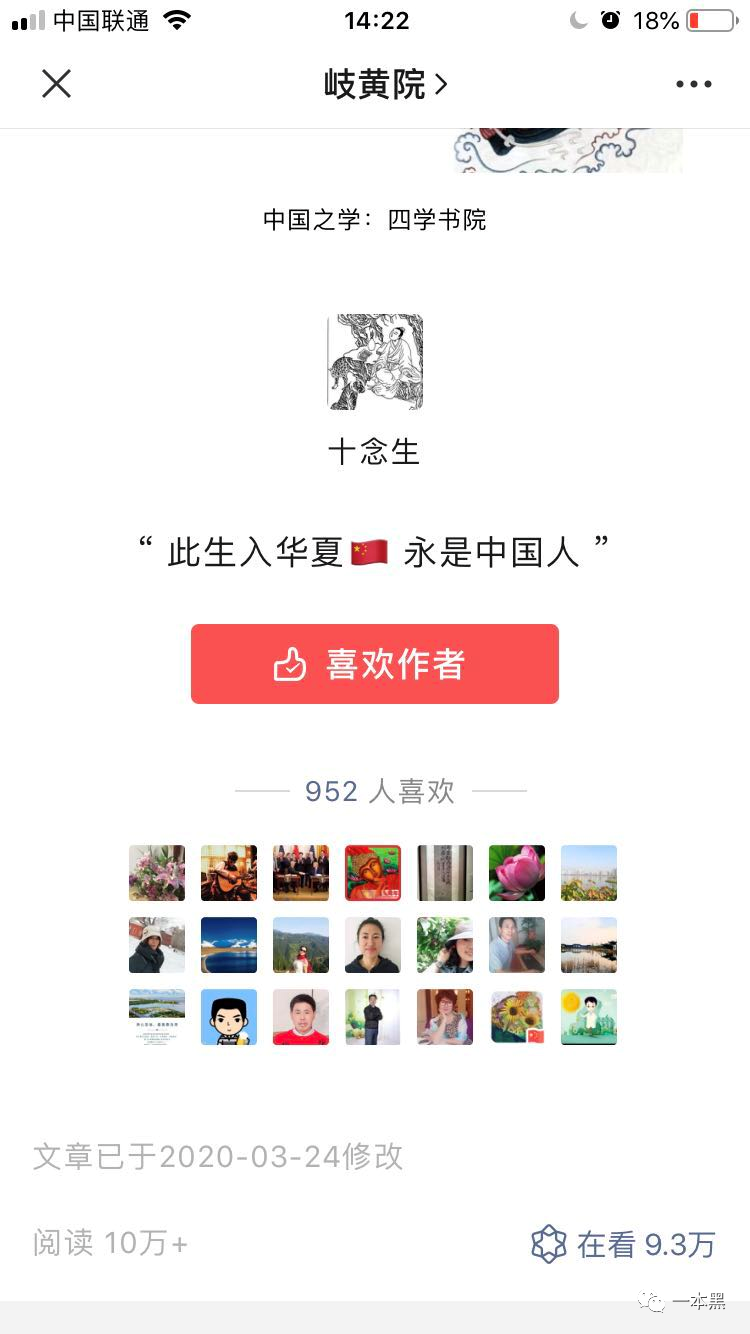Close the article with the X icon
The width and height of the screenshot is (750, 1334).
pyautogui.click(x=56, y=84)
